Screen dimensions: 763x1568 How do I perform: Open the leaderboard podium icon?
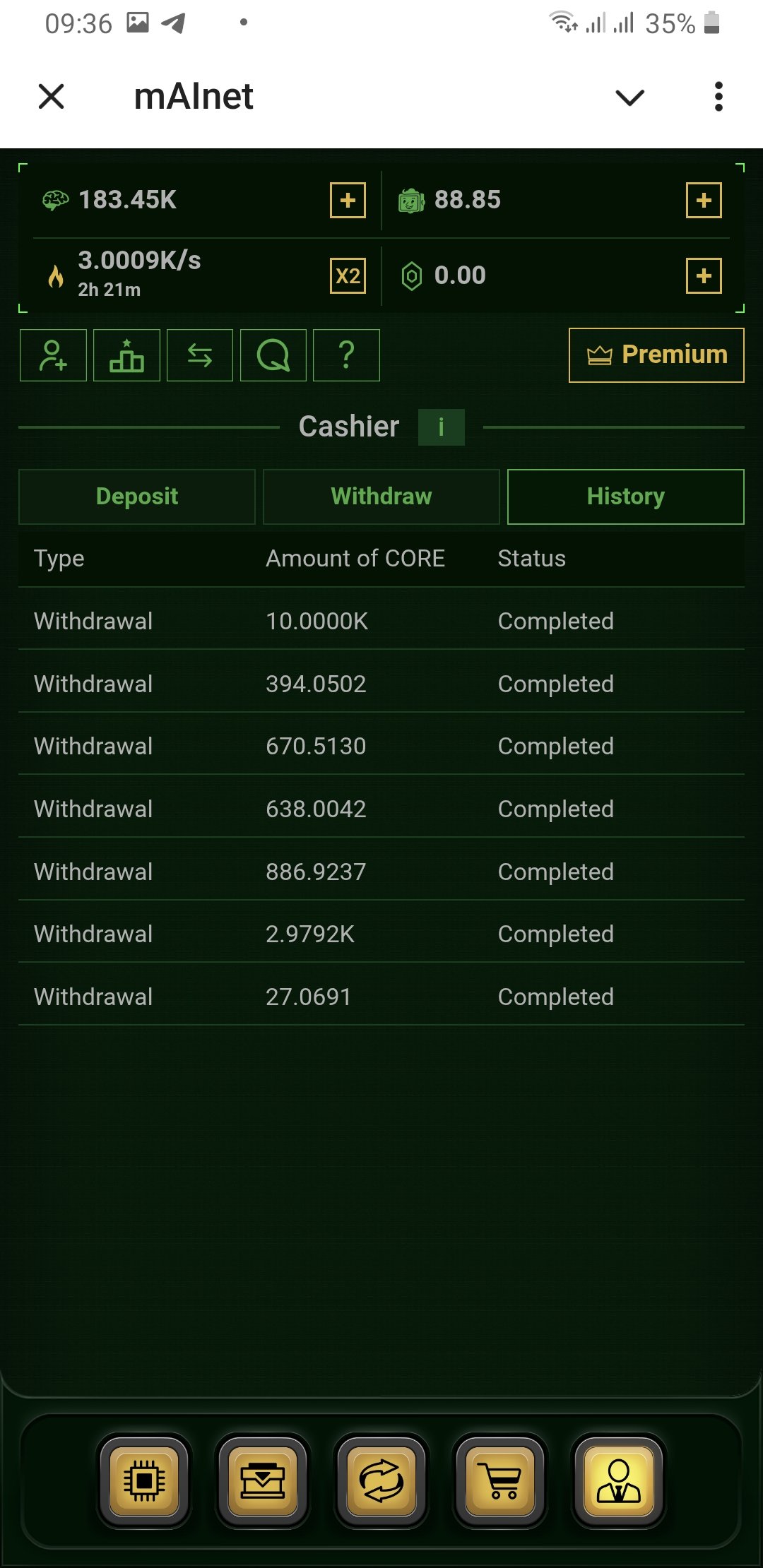coord(126,355)
